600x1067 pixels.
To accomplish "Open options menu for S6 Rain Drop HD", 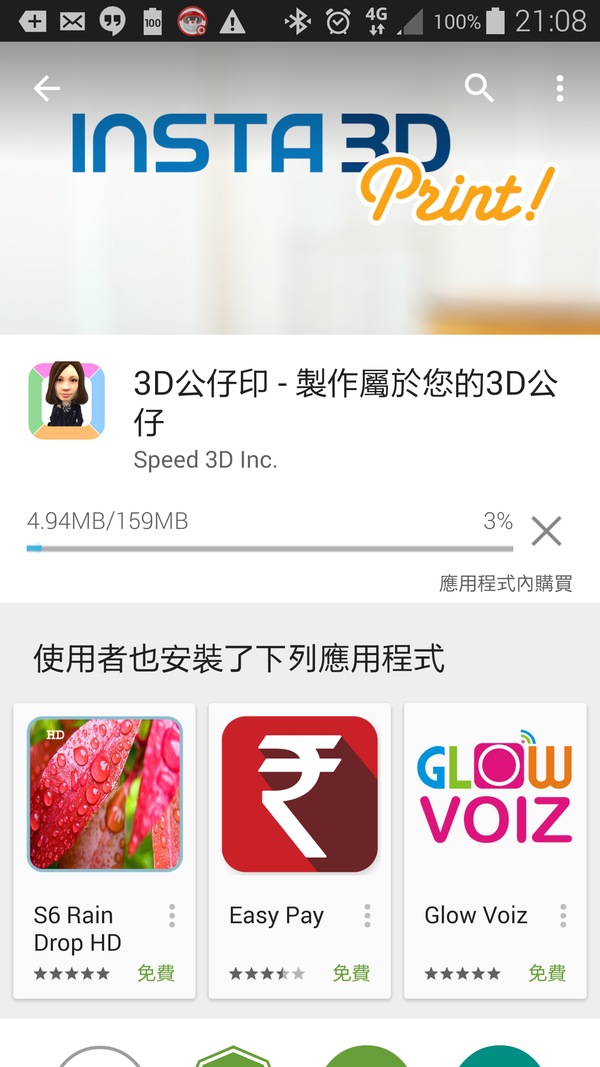I will pos(172,916).
